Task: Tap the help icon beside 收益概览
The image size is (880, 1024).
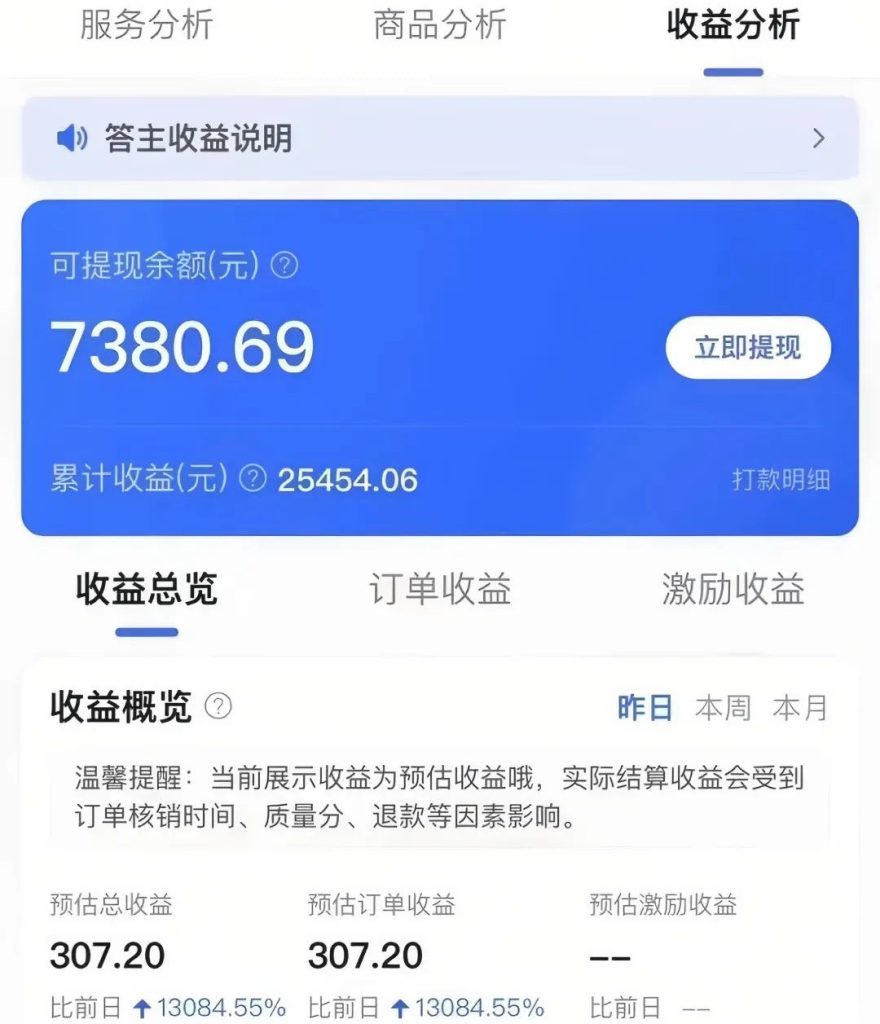Action: 218,707
